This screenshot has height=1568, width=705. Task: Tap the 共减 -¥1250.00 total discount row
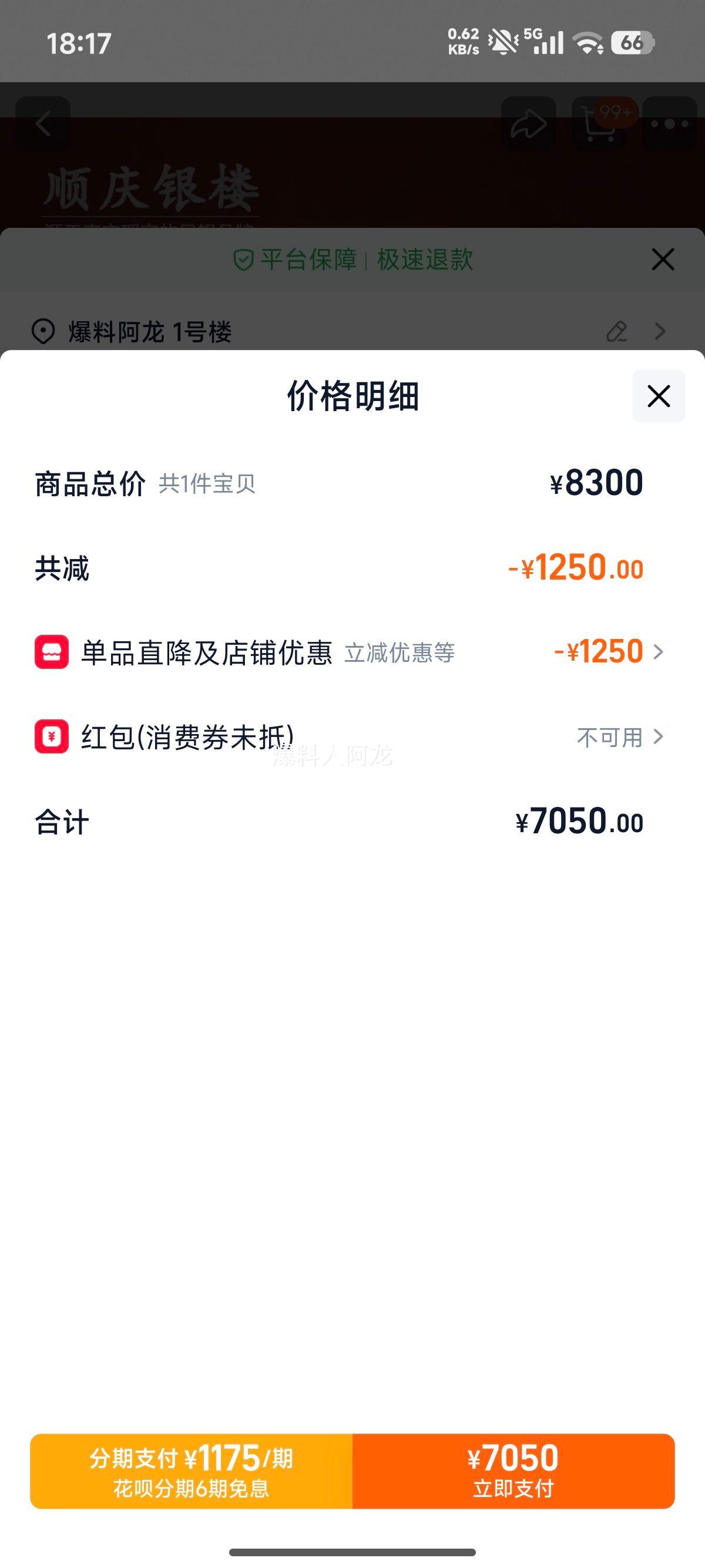(x=353, y=568)
